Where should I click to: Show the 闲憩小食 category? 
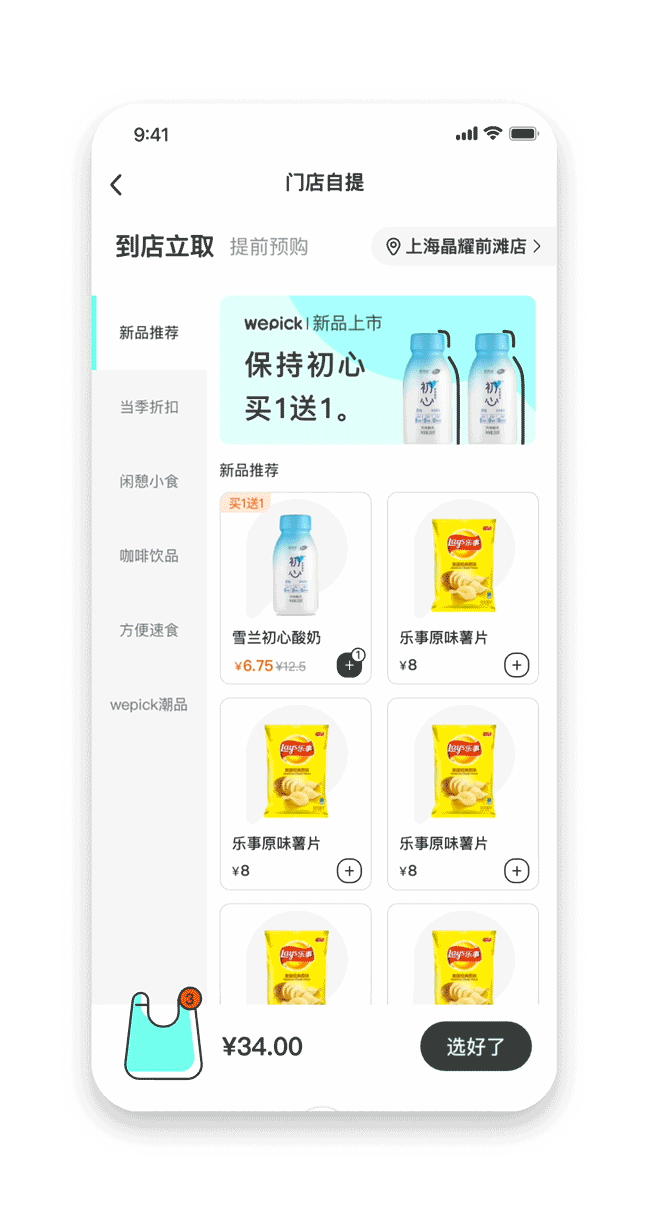[149, 481]
